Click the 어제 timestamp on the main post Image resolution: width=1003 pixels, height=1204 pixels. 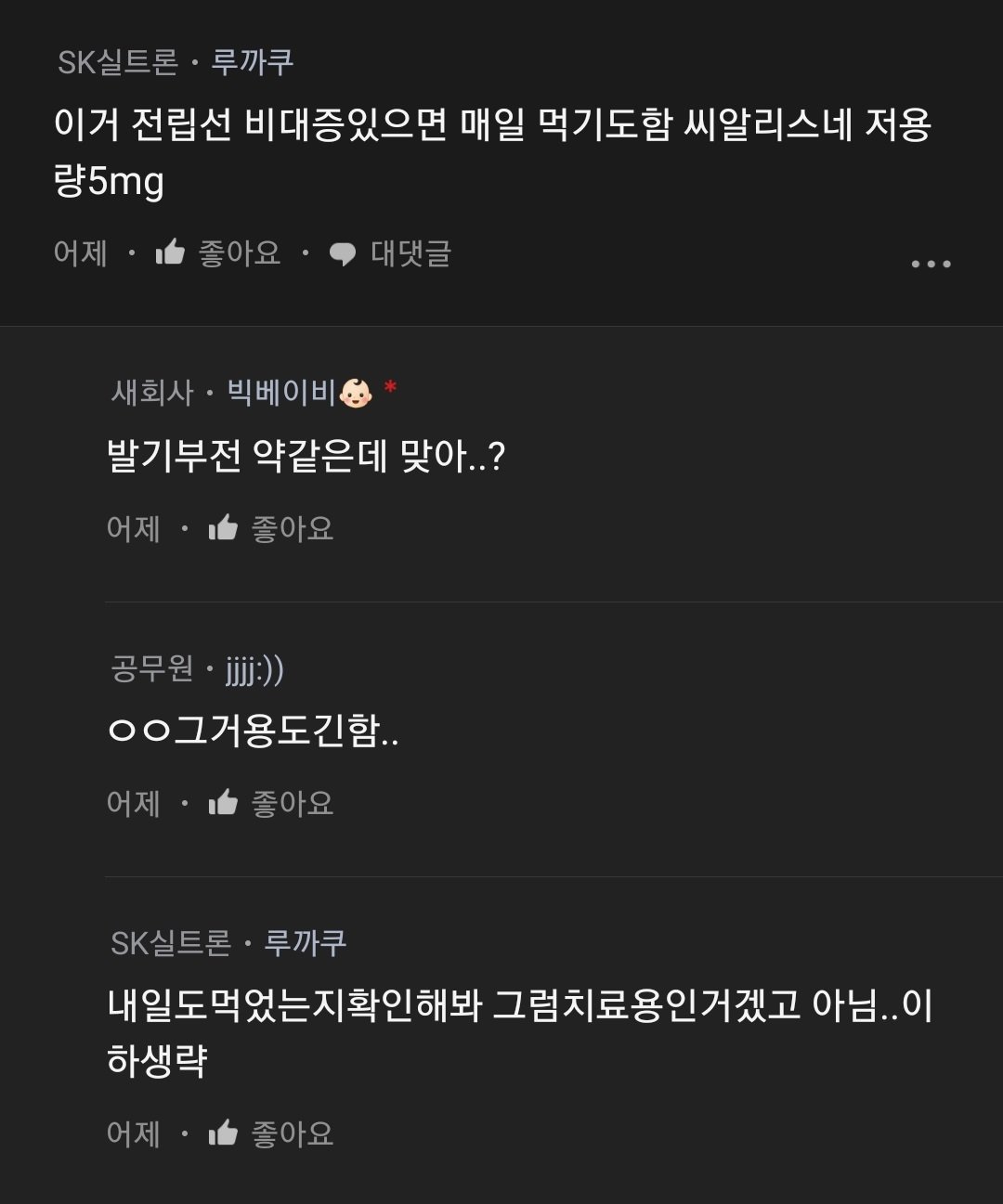tap(79, 252)
